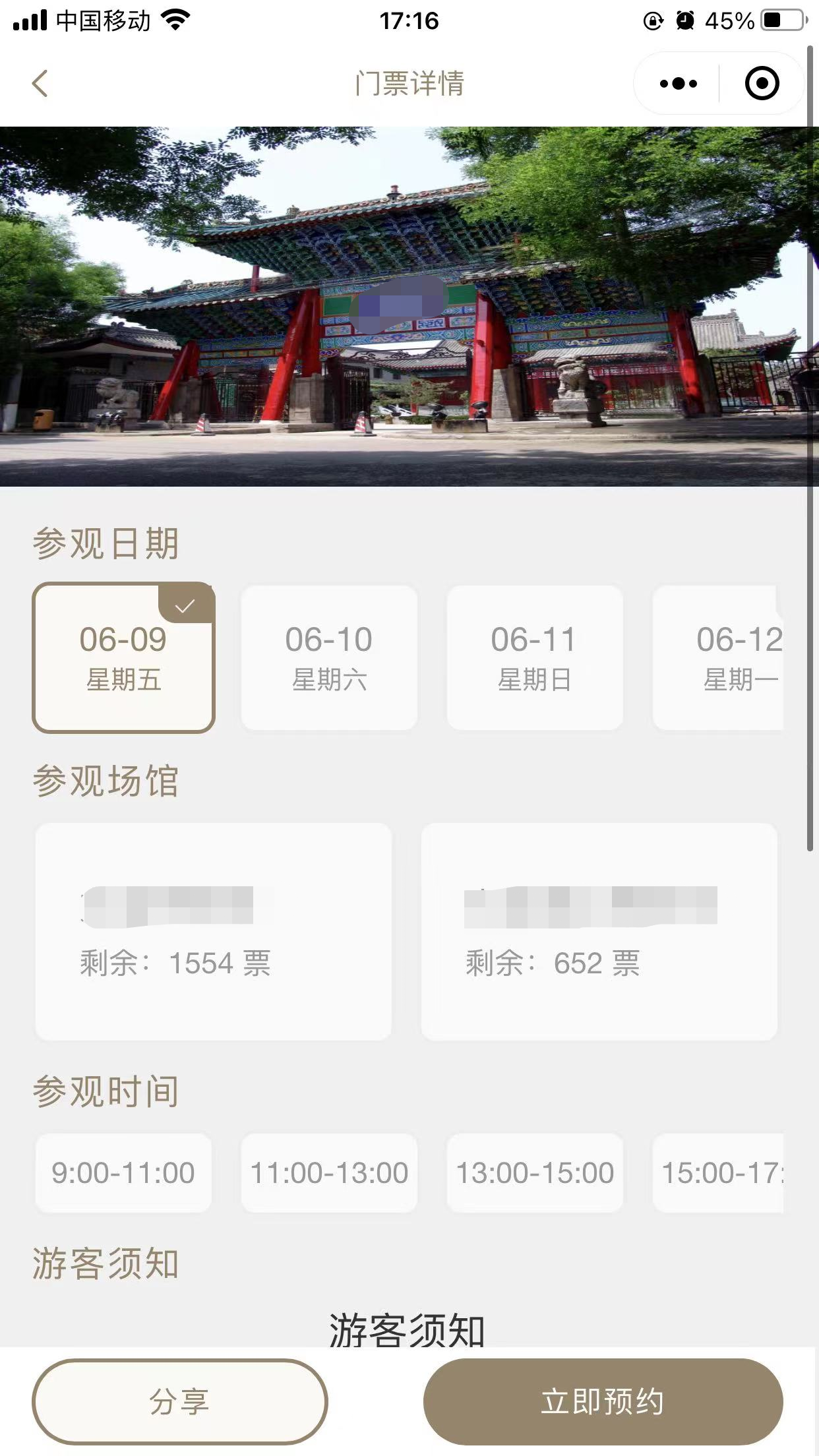
Task: Pick 06-11 星期日 as visit date
Action: click(535, 657)
